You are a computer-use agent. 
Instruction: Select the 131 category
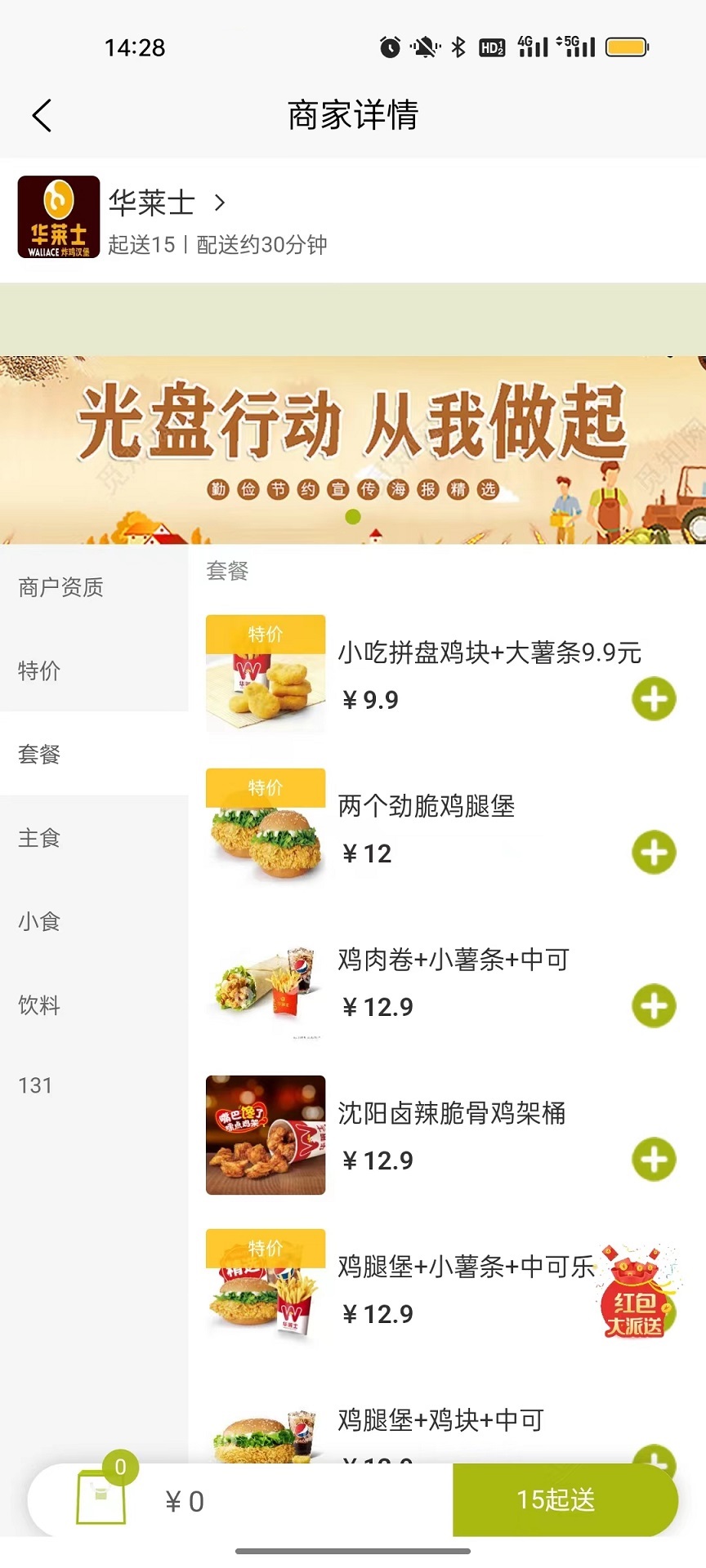pyautogui.click(x=36, y=1085)
